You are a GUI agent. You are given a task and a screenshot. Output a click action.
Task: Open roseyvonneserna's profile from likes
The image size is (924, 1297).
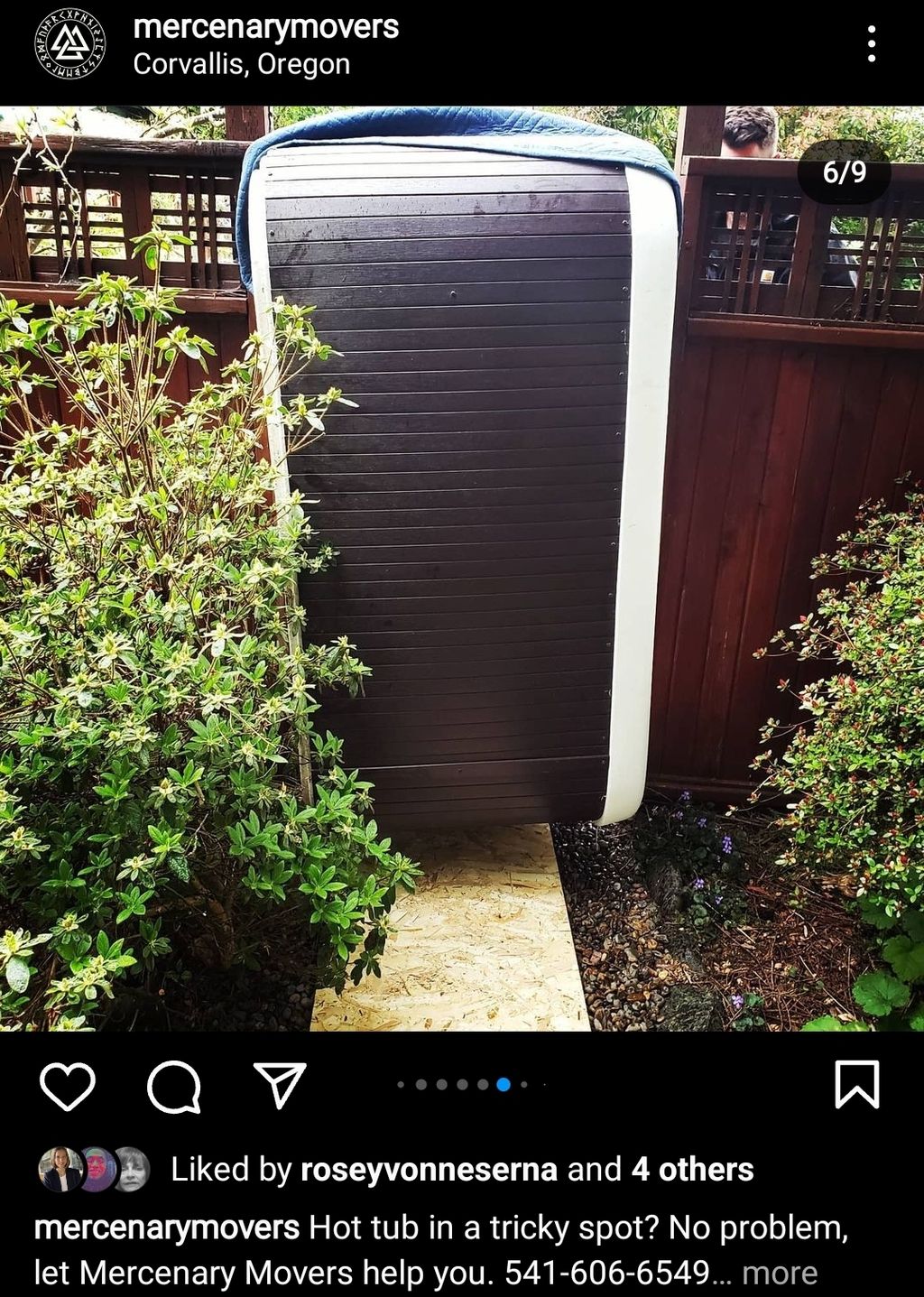pos(428,1170)
